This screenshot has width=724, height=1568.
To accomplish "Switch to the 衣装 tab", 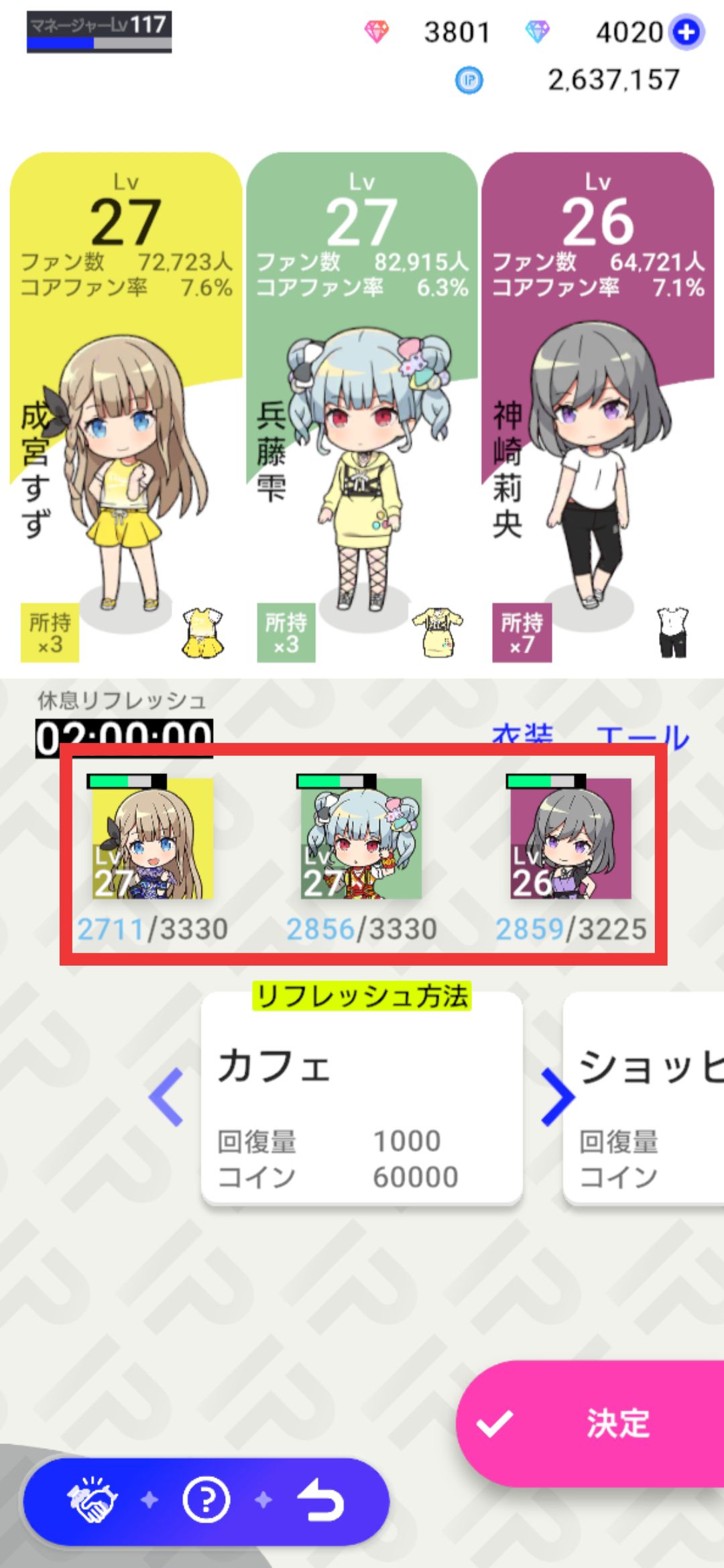I will click(522, 734).
